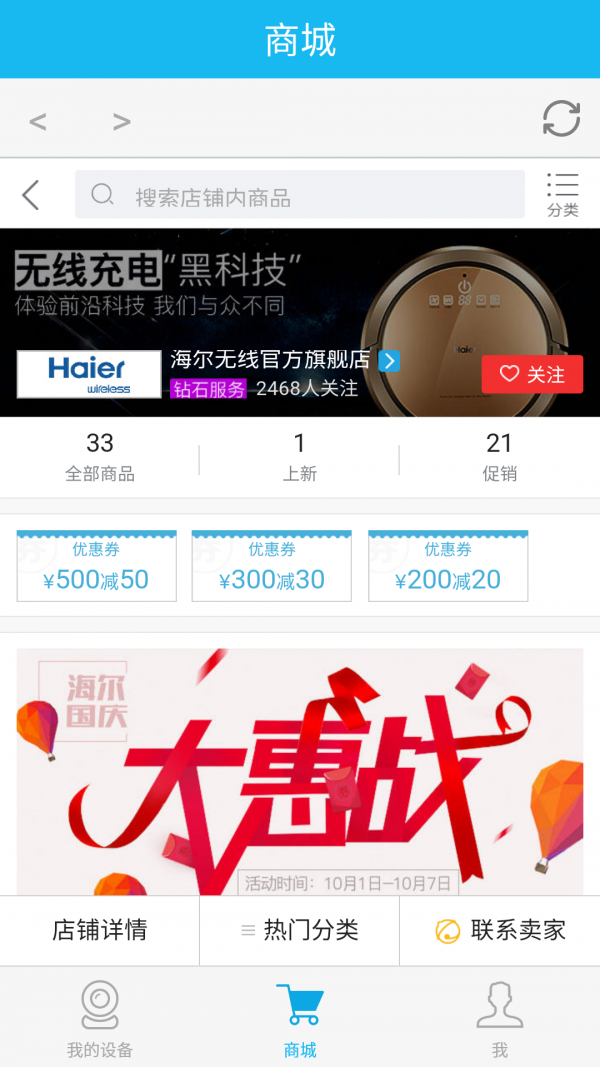Image resolution: width=600 pixels, height=1067 pixels.
Task: Follow the store with 关注 button
Action: pyautogui.click(x=532, y=374)
